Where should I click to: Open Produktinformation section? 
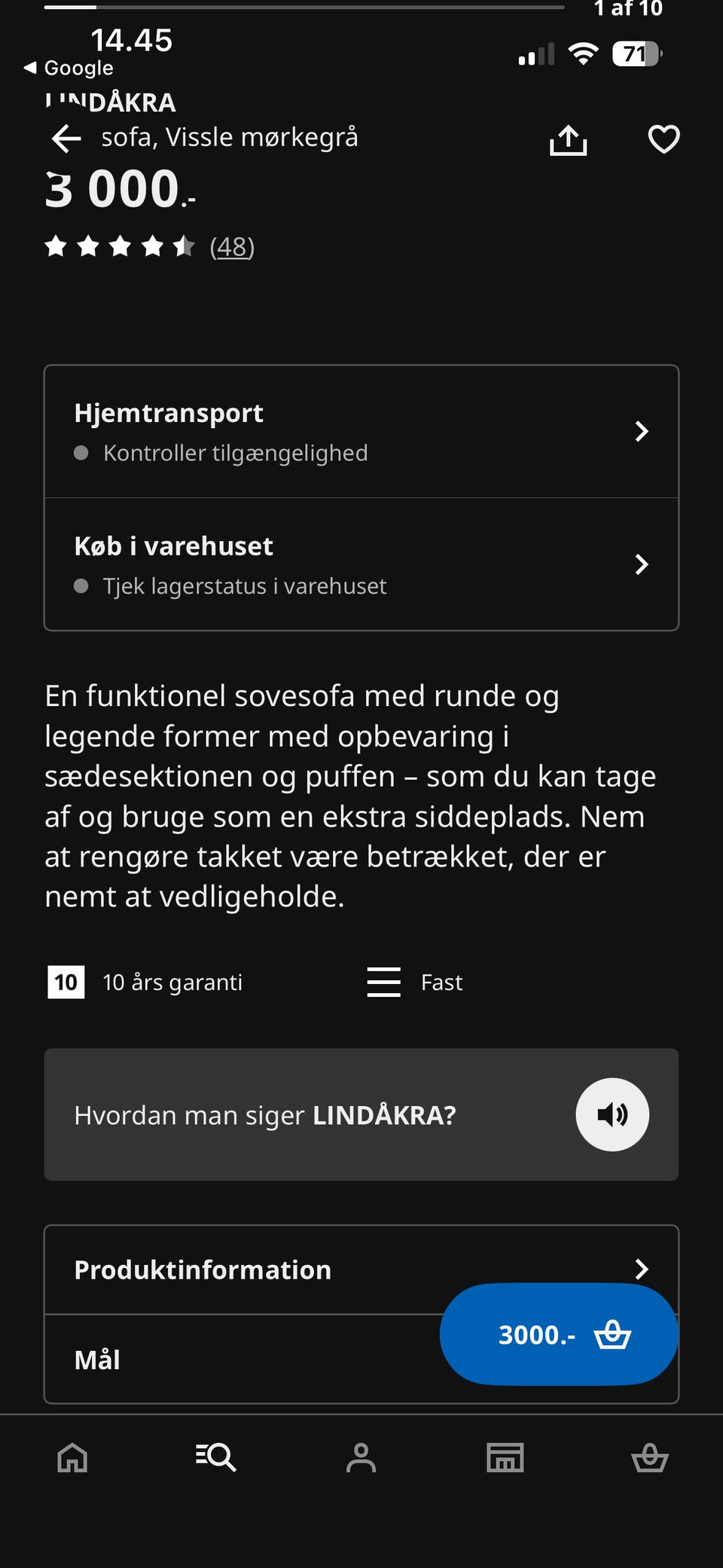[x=361, y=1270]
